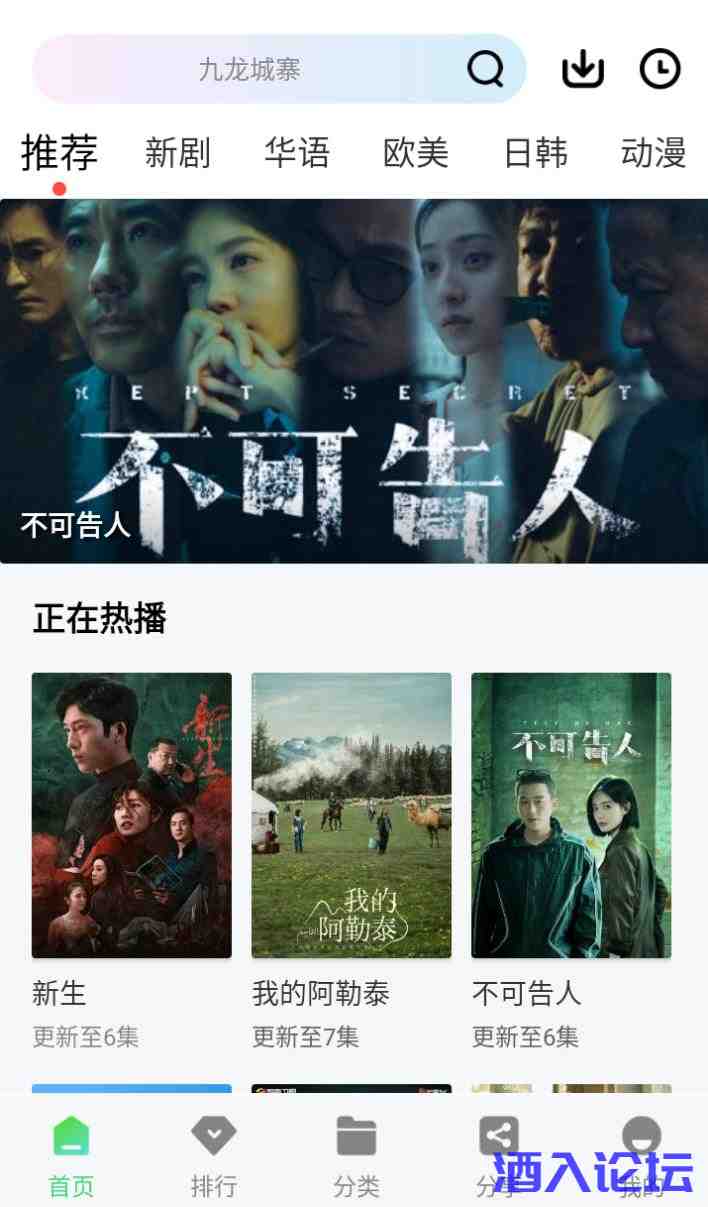The height and width of the screenshot is (1207, 708).
Task: Open watch history clock icon
Action: click(660, 69)
